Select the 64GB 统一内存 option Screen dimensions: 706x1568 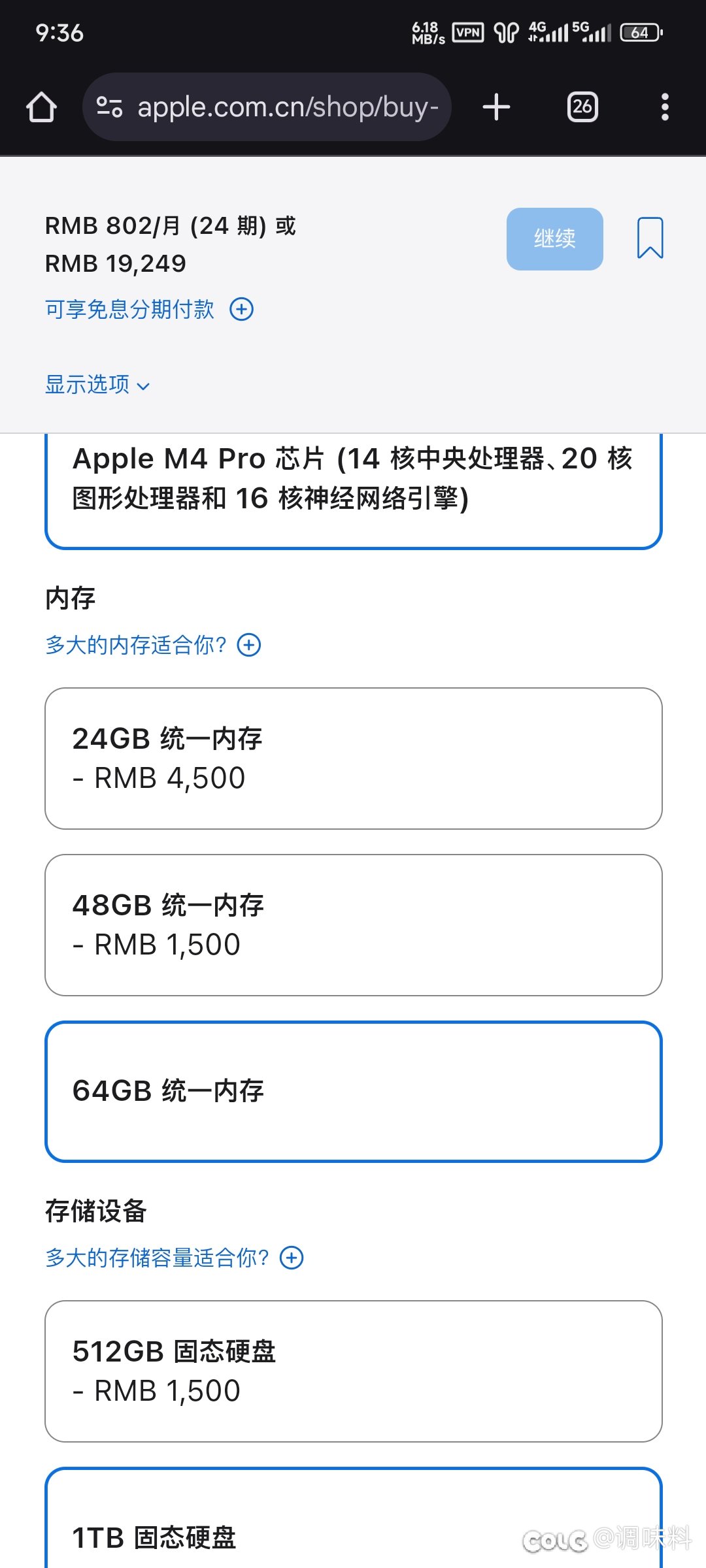click(354, 1092)
